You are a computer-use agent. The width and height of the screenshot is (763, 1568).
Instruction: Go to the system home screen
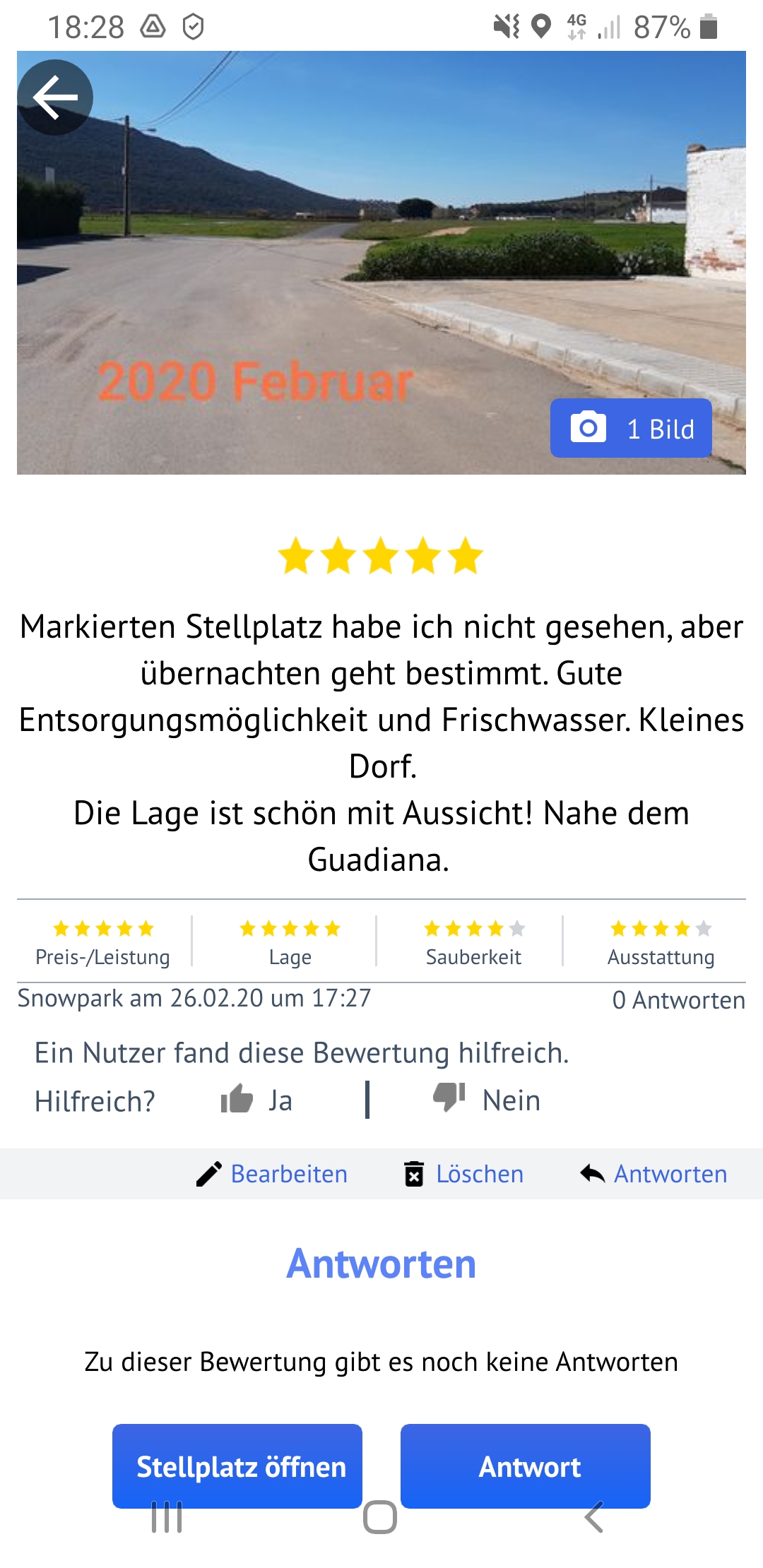pyautogui.click(x=380, y=1517)
